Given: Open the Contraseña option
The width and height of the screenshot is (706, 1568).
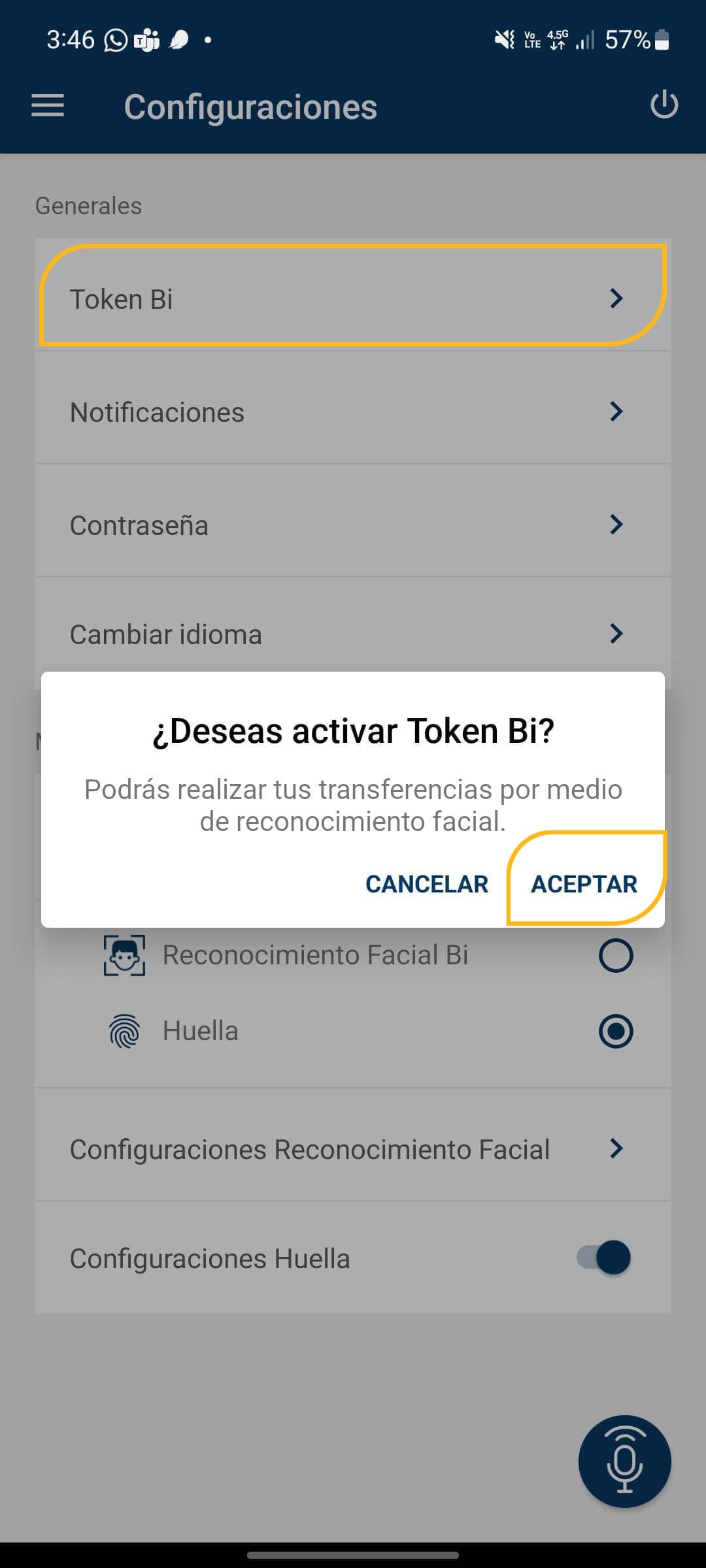Looking at the screenshot, I should [x=353, y=525].
